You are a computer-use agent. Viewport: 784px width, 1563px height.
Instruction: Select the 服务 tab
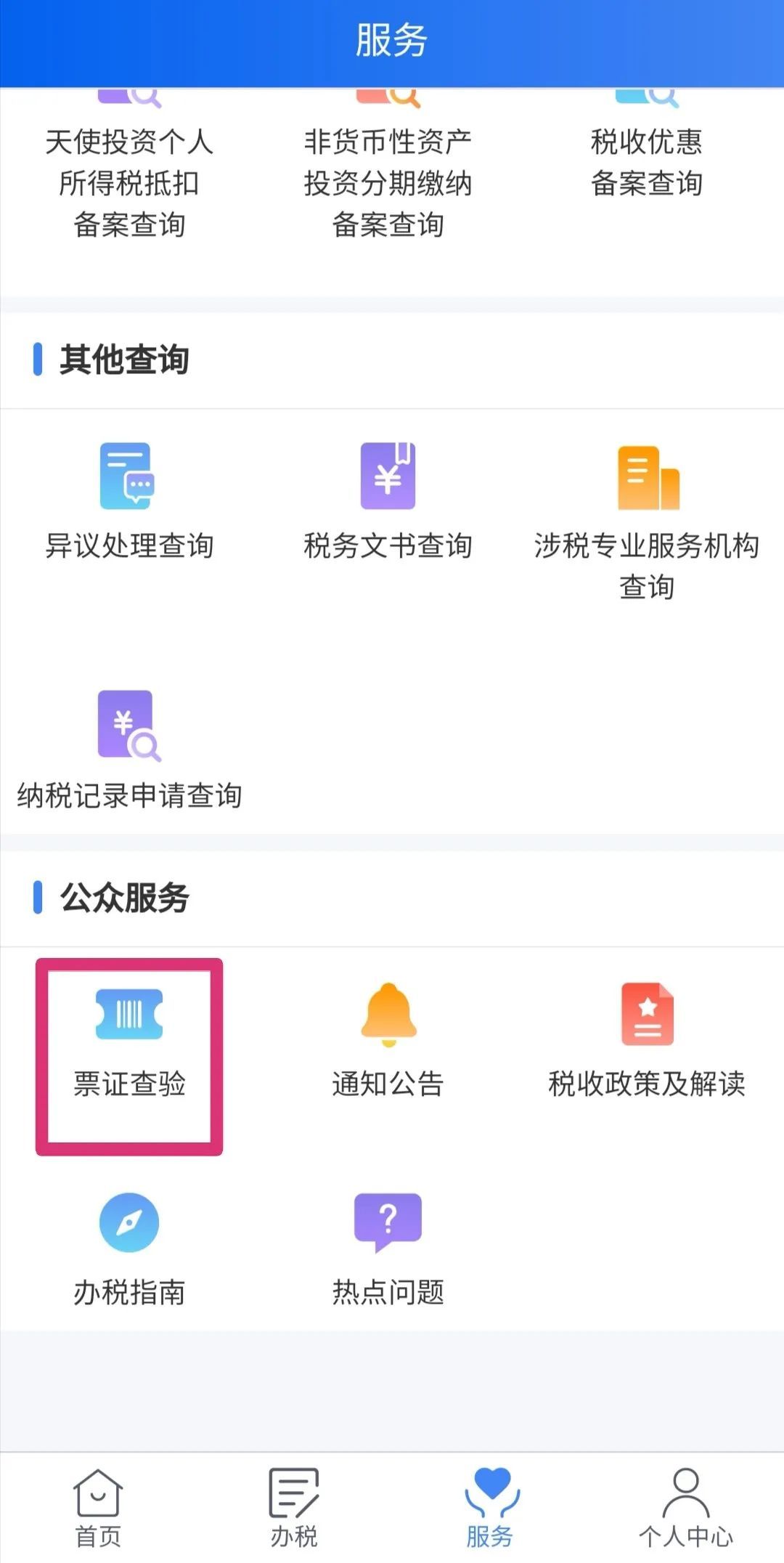click(x=490, y=1508)
